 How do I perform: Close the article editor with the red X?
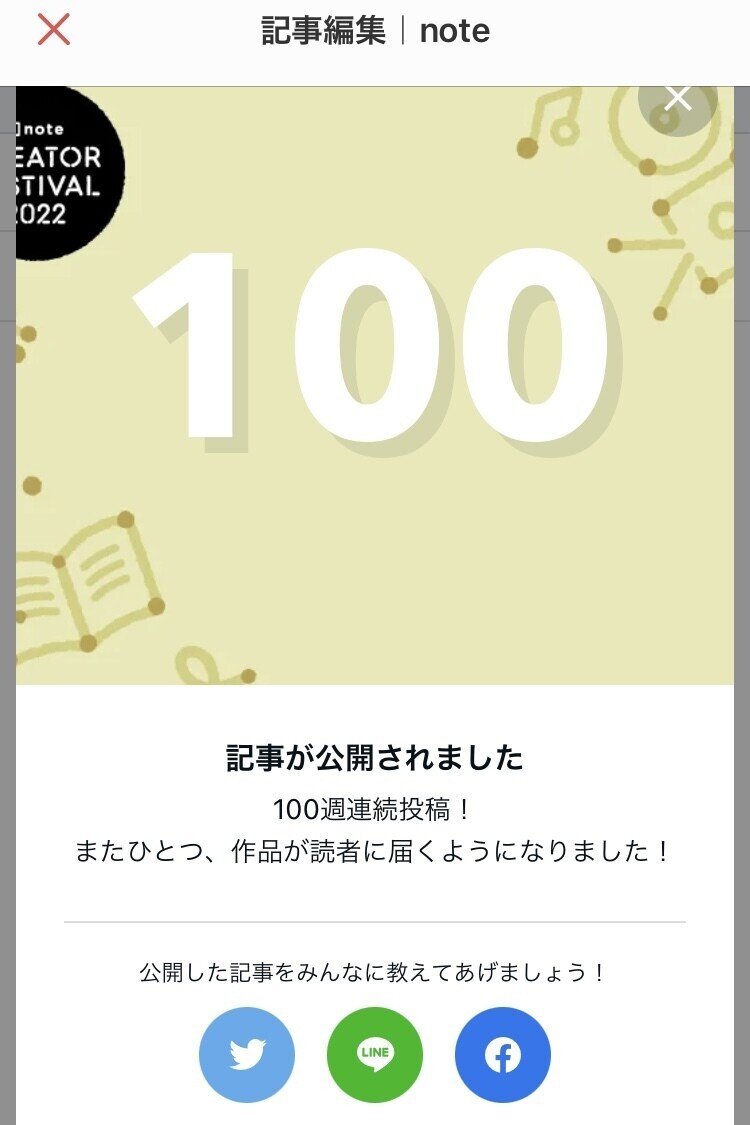[54, 30]
